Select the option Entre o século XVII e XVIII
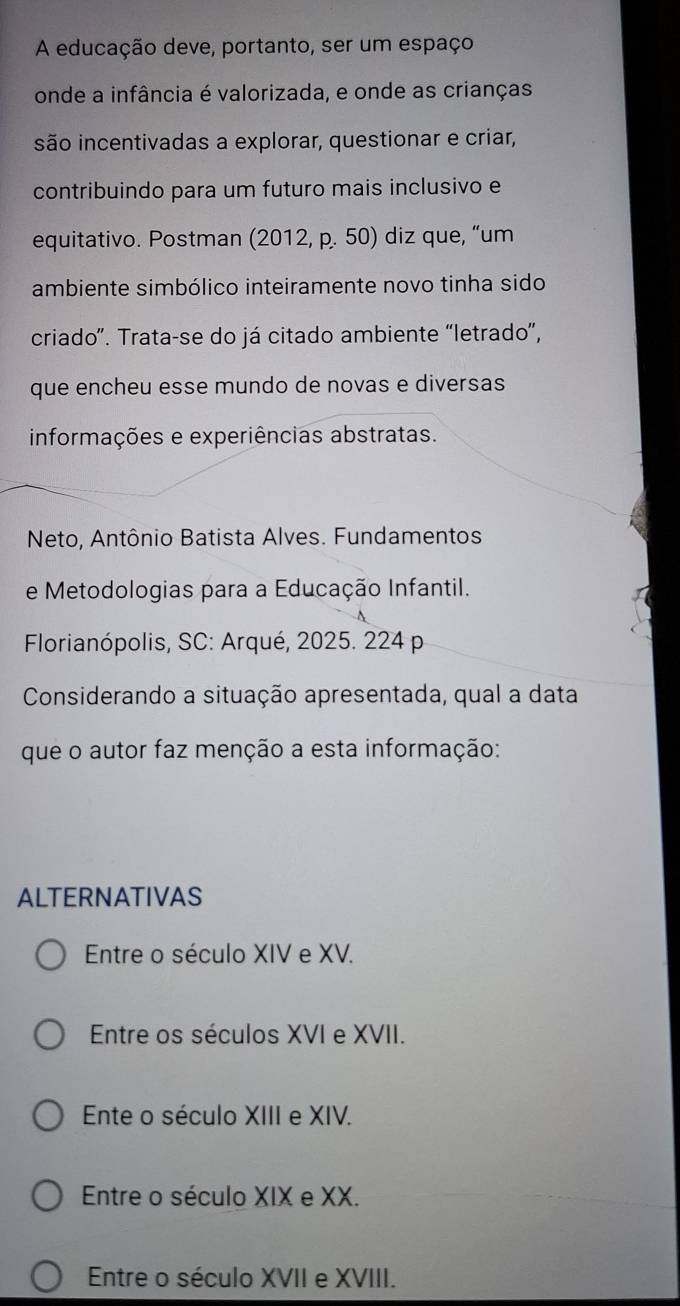This screenshot has height=1306, width=680. pos(50,1277)
